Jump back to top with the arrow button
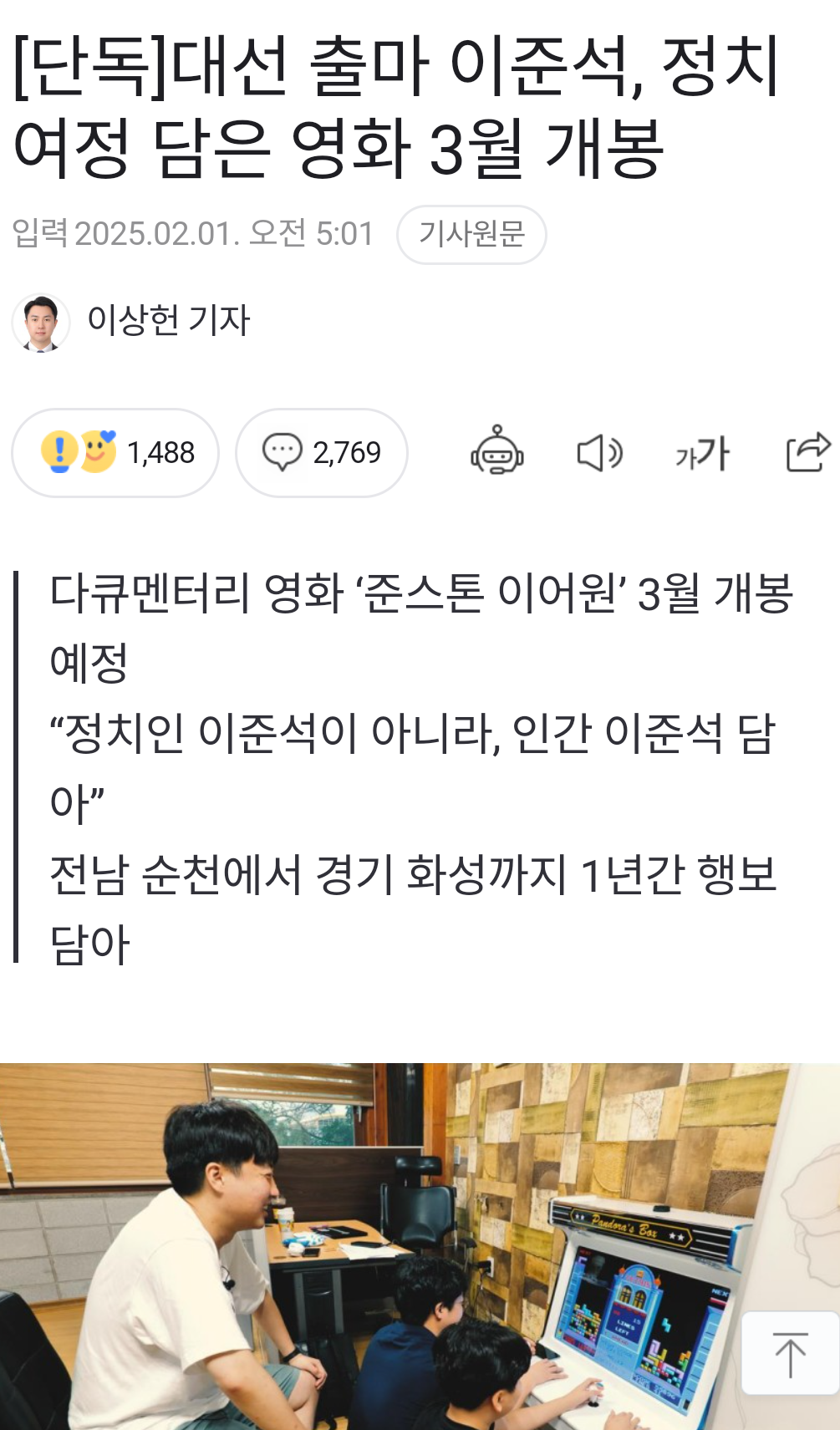 [x=790, y=1354]
